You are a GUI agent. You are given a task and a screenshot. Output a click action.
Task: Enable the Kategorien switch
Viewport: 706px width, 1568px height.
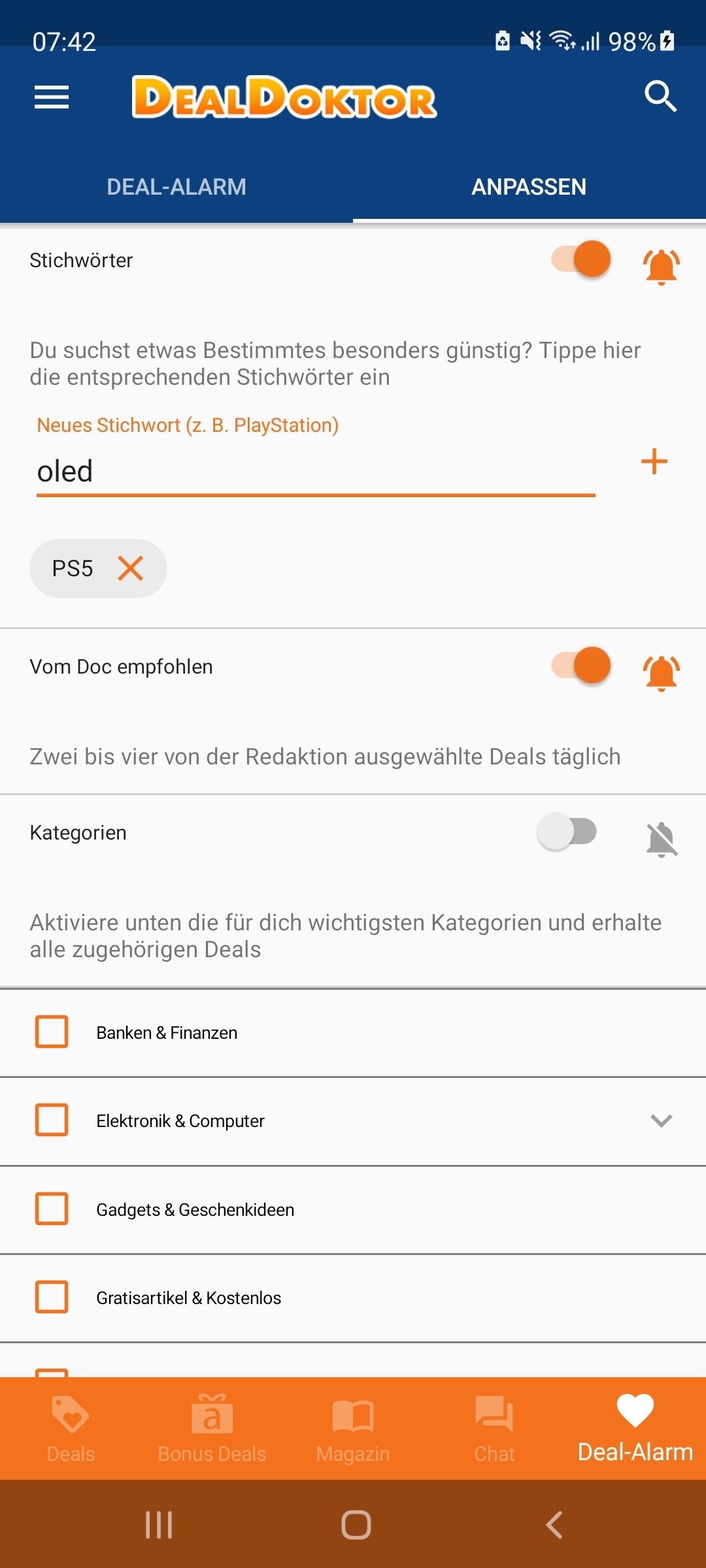(567, 832)
